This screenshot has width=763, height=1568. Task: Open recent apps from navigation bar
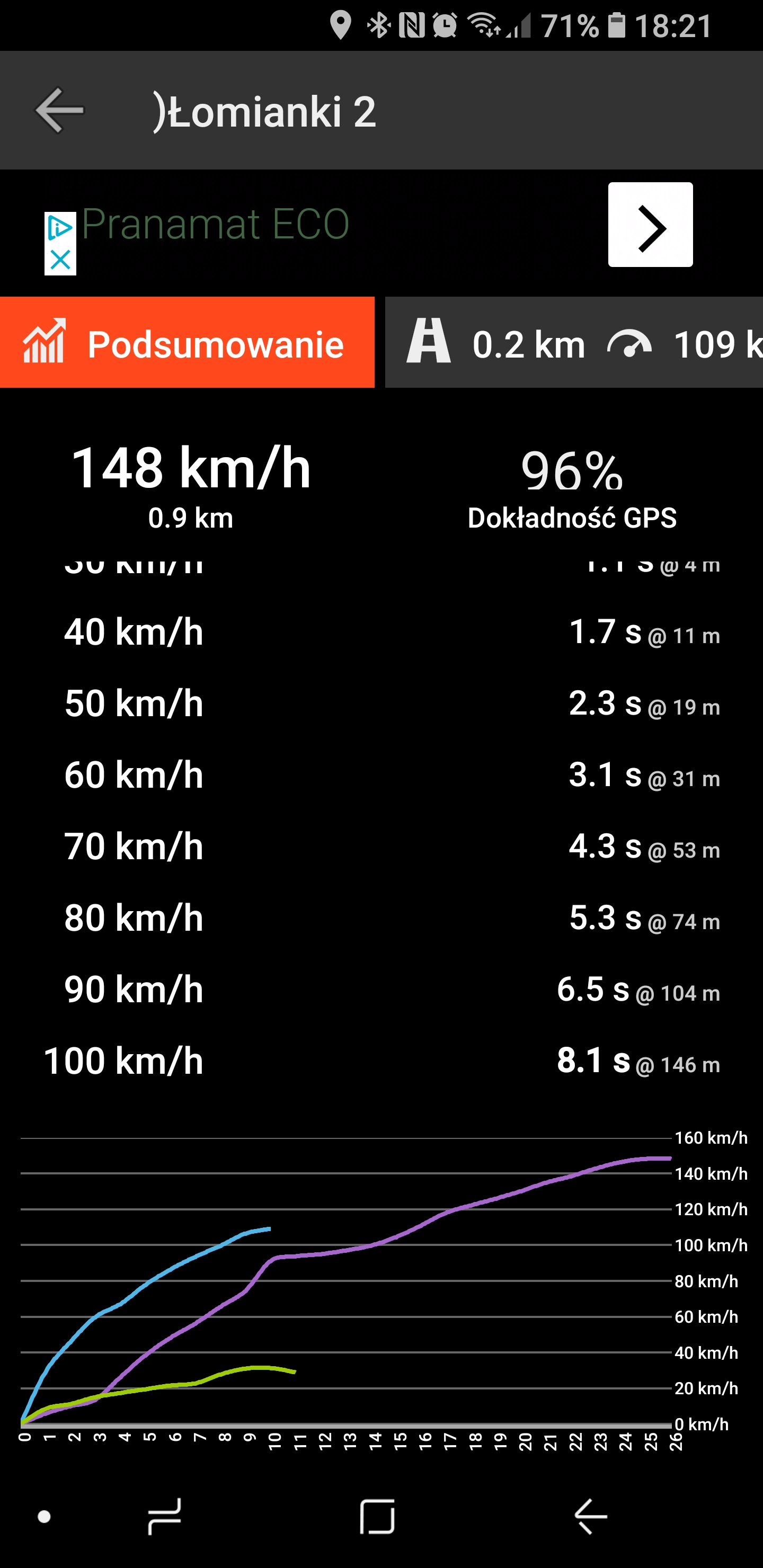(x=164, y=1516)
